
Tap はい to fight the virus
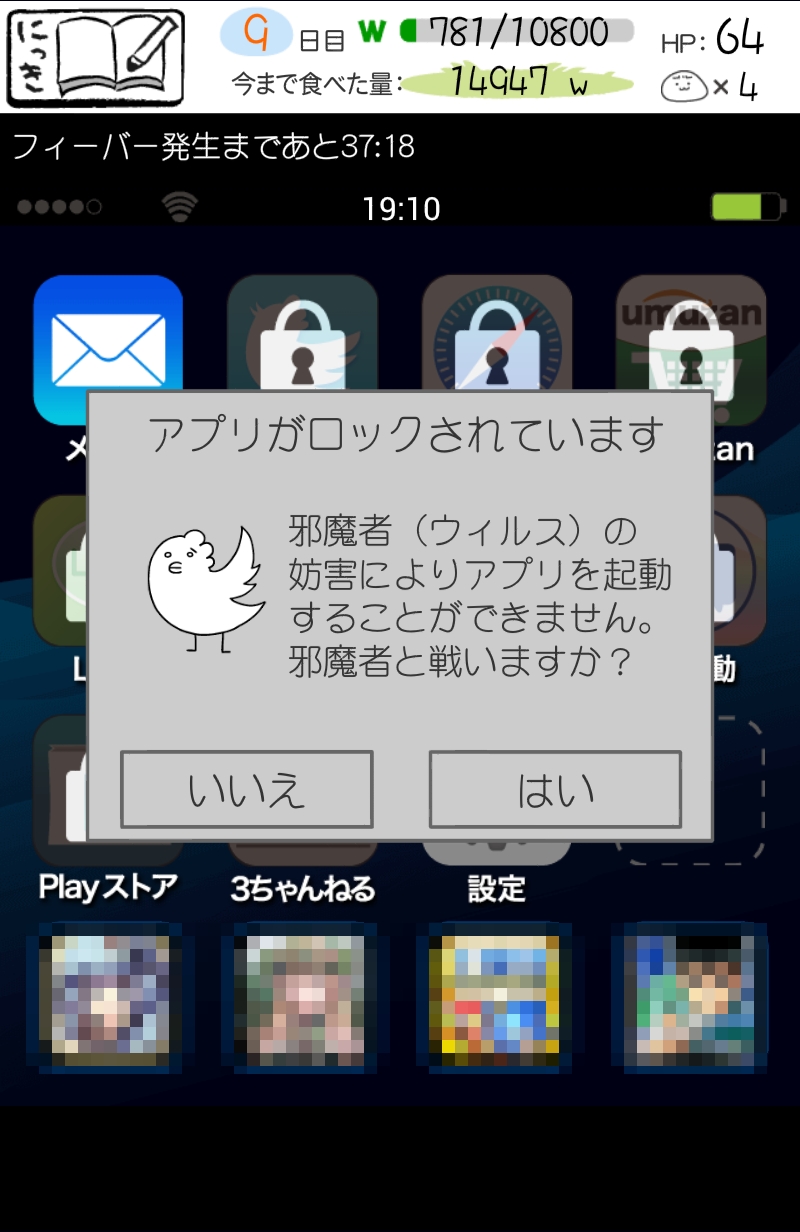tap(555, 790)
